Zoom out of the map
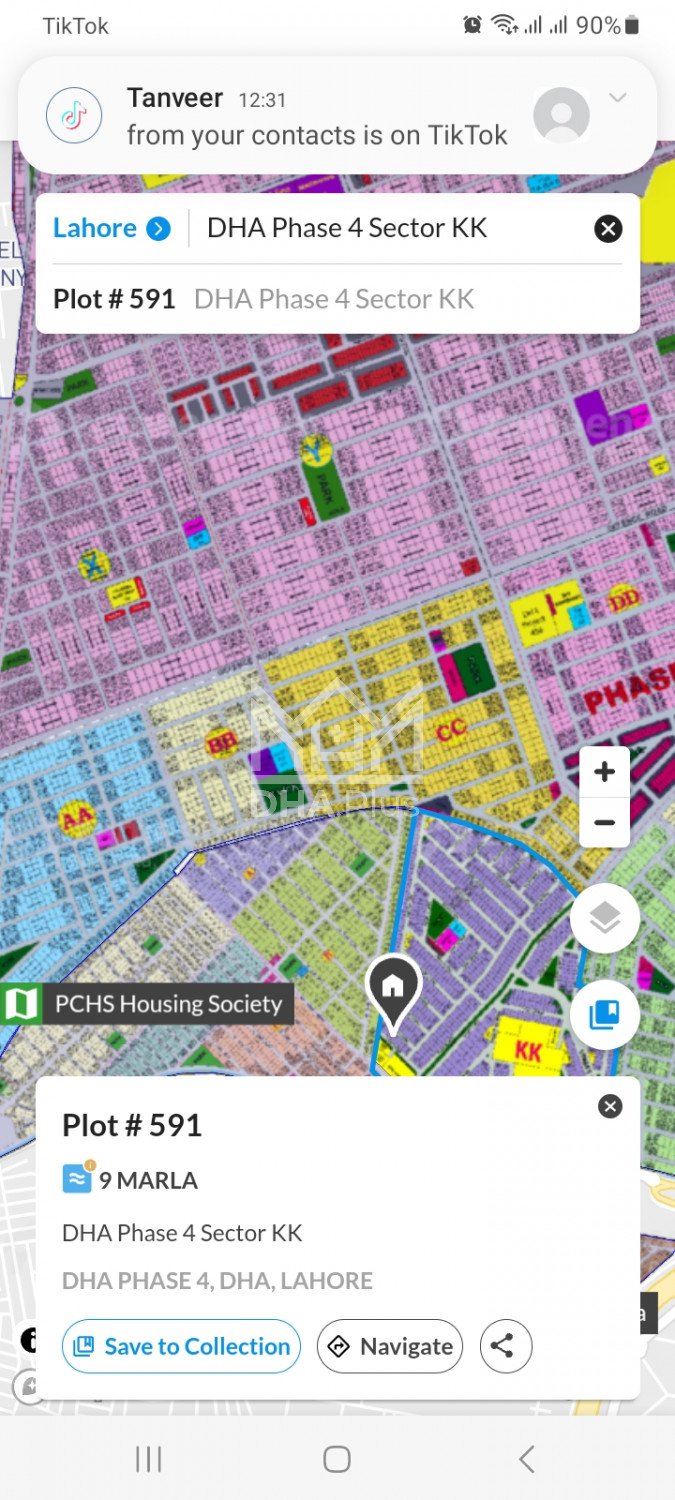This screenshot has height=1500, width=675. pyautogui.click(x=604, y=823)
